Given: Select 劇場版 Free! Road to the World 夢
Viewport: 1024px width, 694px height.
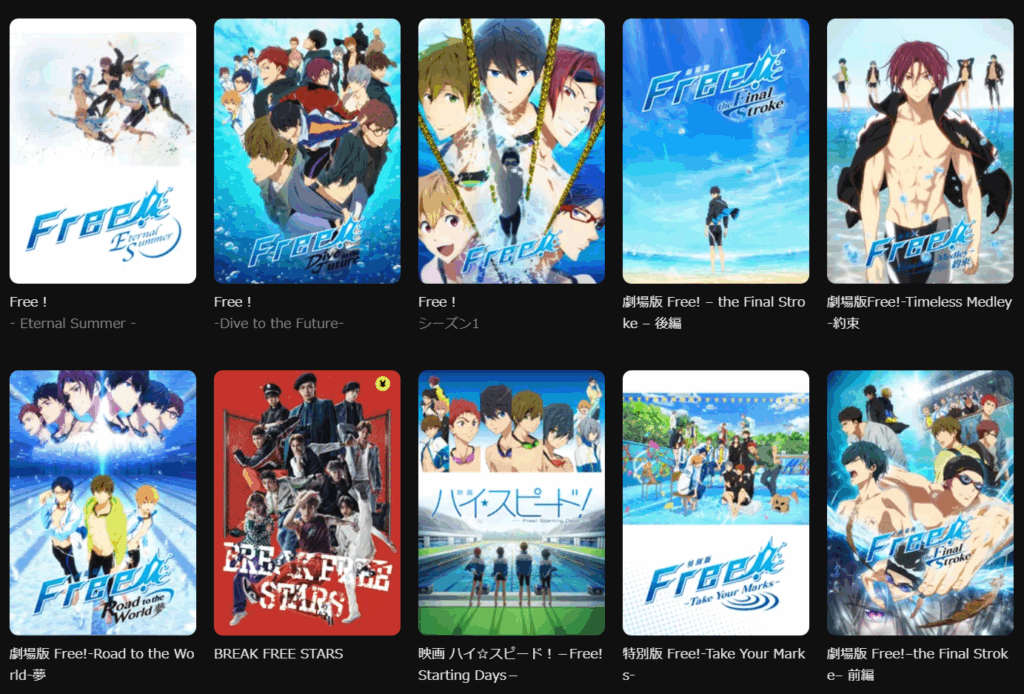Looking at the screenshot, I should pos(103,503).
